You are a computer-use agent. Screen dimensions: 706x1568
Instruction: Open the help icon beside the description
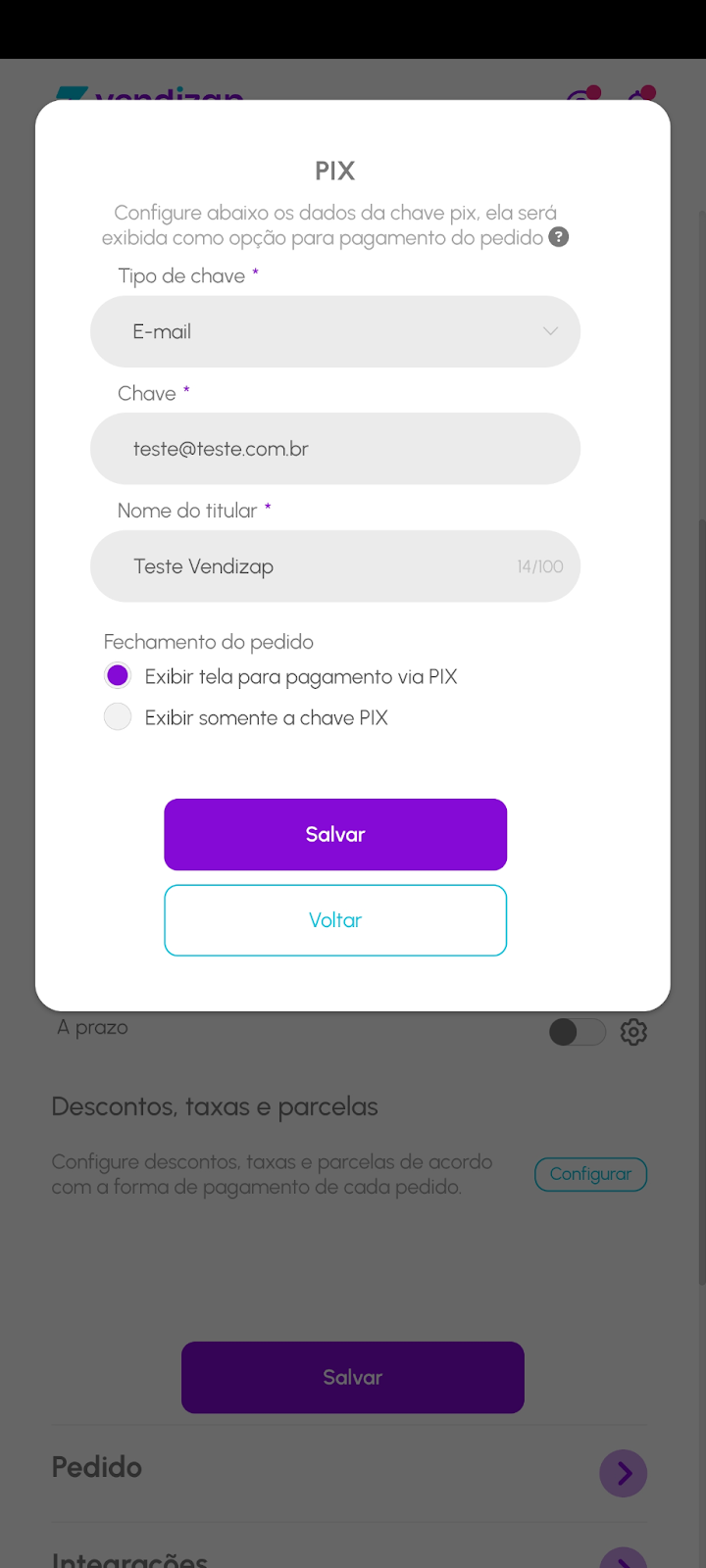click(559, 237)
